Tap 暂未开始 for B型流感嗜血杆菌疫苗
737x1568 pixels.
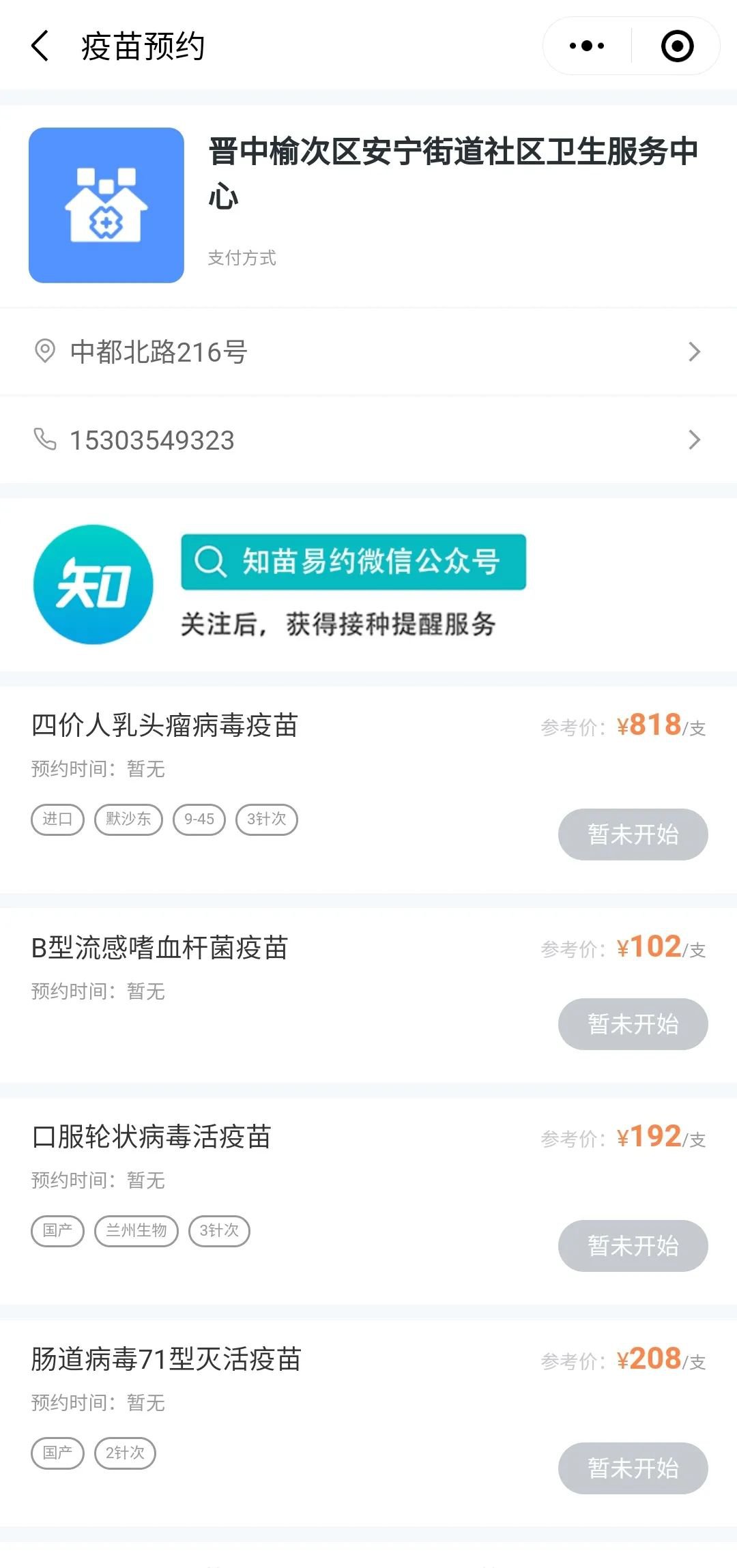(633, 1024)
